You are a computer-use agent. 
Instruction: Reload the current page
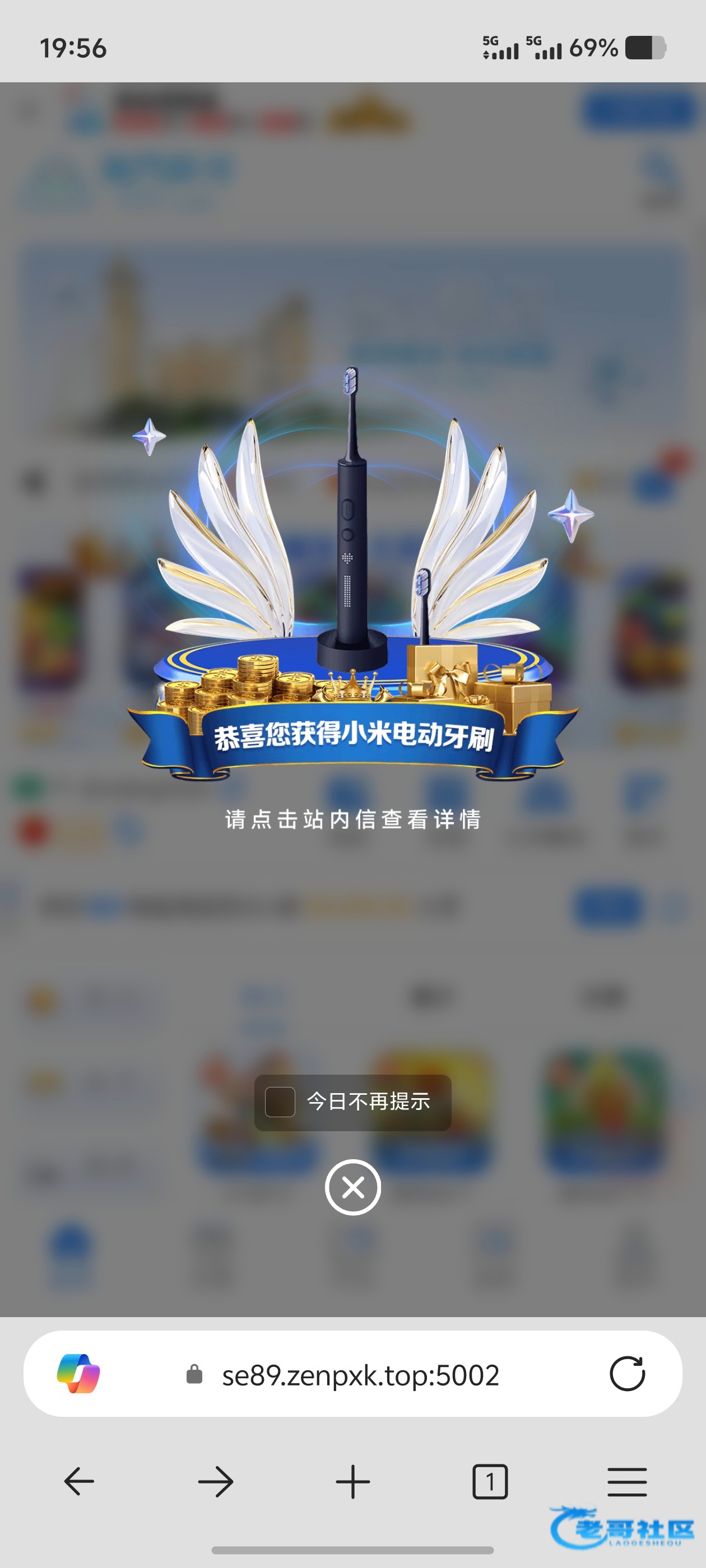point(627,1374)
